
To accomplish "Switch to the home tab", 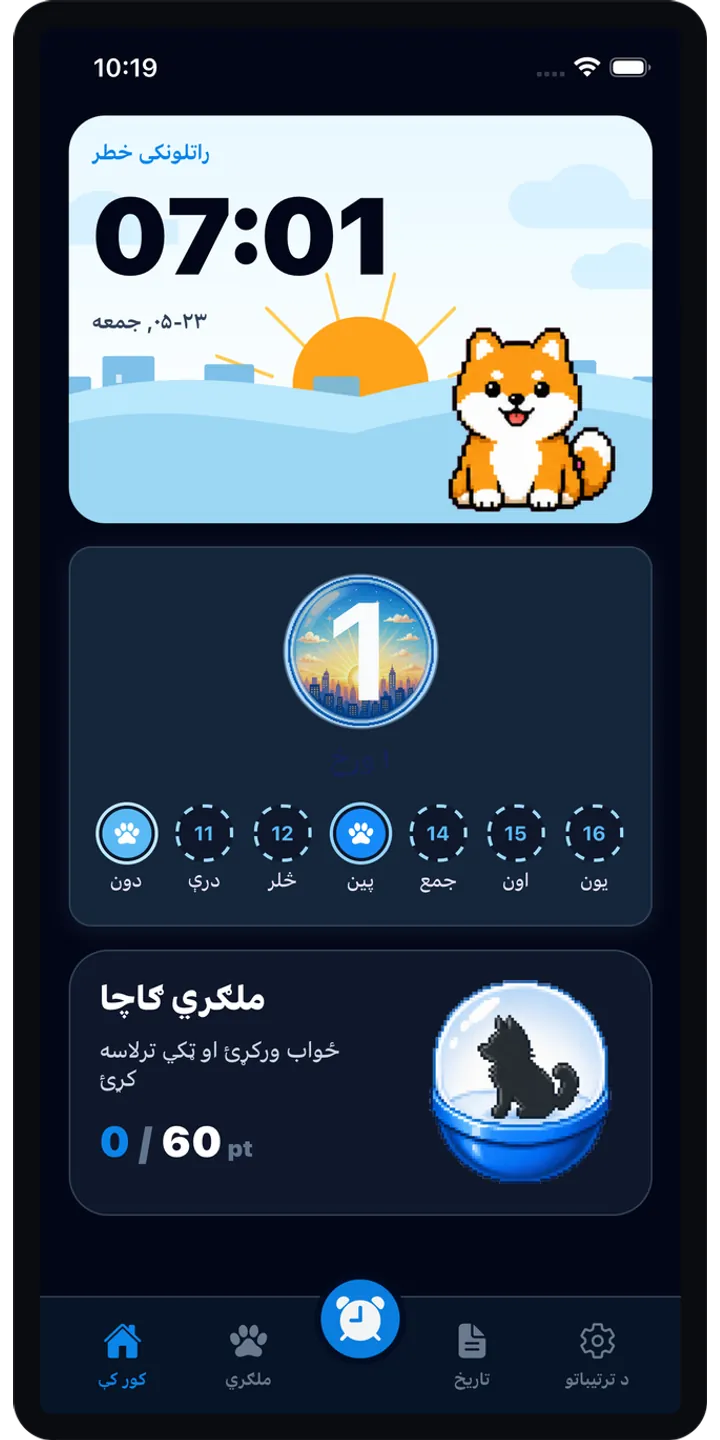I will (x=123, y=1356).
